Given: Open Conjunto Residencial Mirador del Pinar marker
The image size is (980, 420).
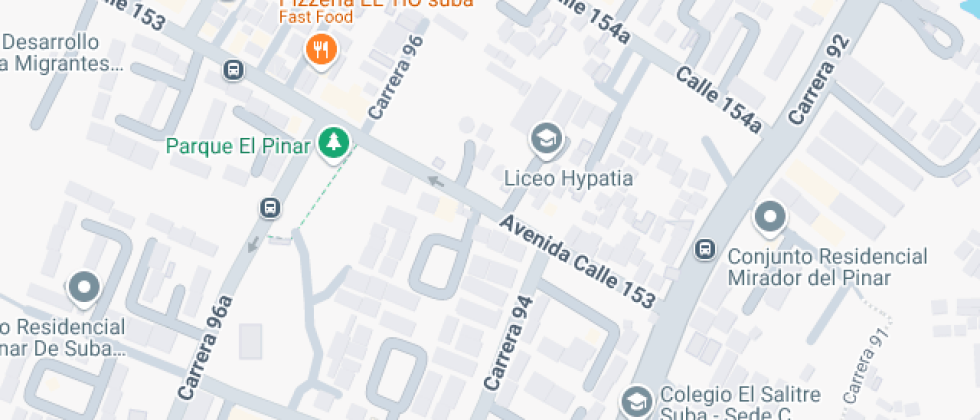Looking at the screenshot, I should point(769,217).
